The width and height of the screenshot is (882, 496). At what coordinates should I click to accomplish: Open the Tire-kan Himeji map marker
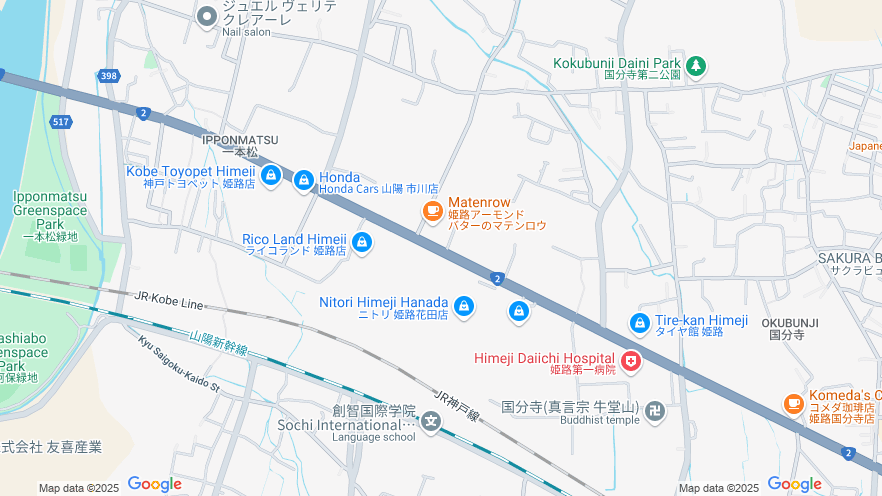click(x=640, y=323)
